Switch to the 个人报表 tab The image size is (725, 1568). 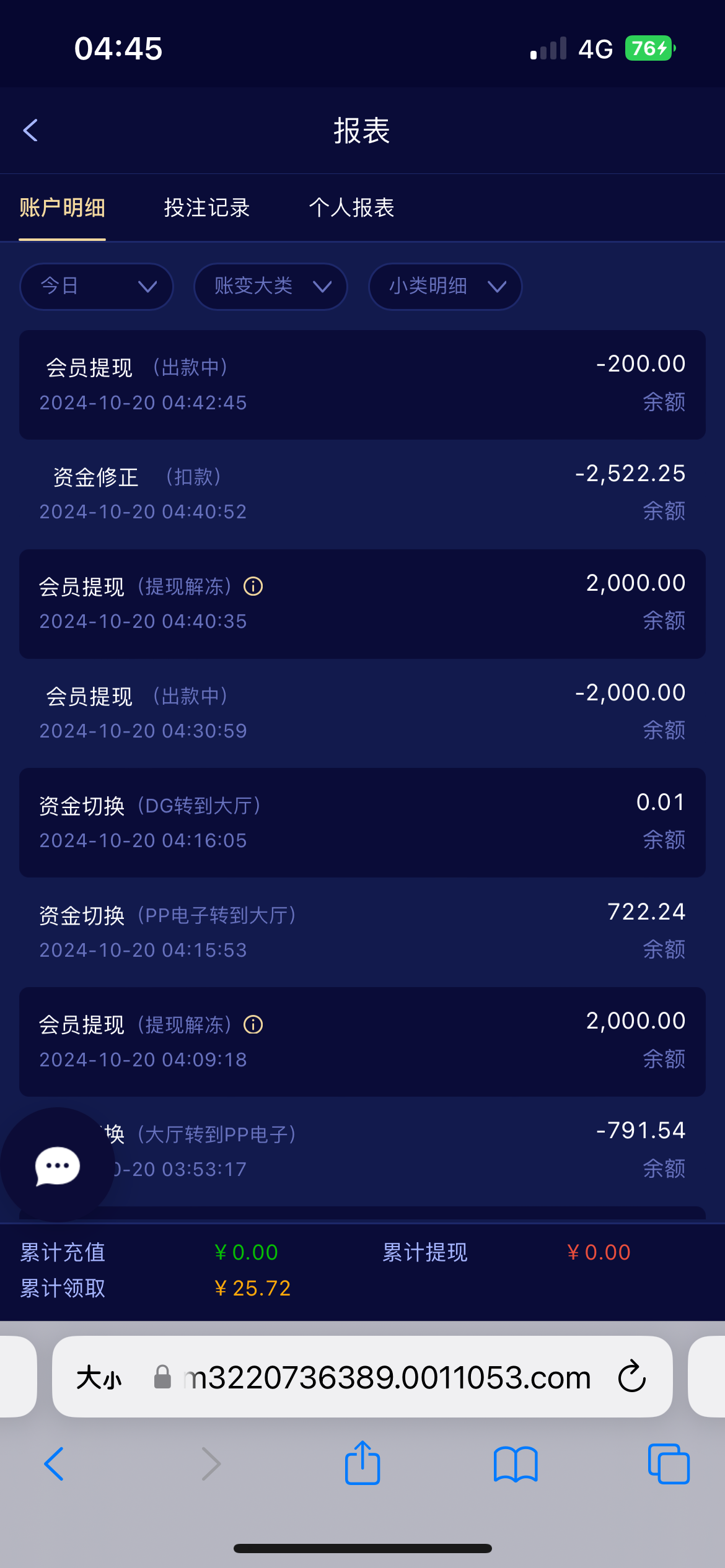(x=351, y=208)
